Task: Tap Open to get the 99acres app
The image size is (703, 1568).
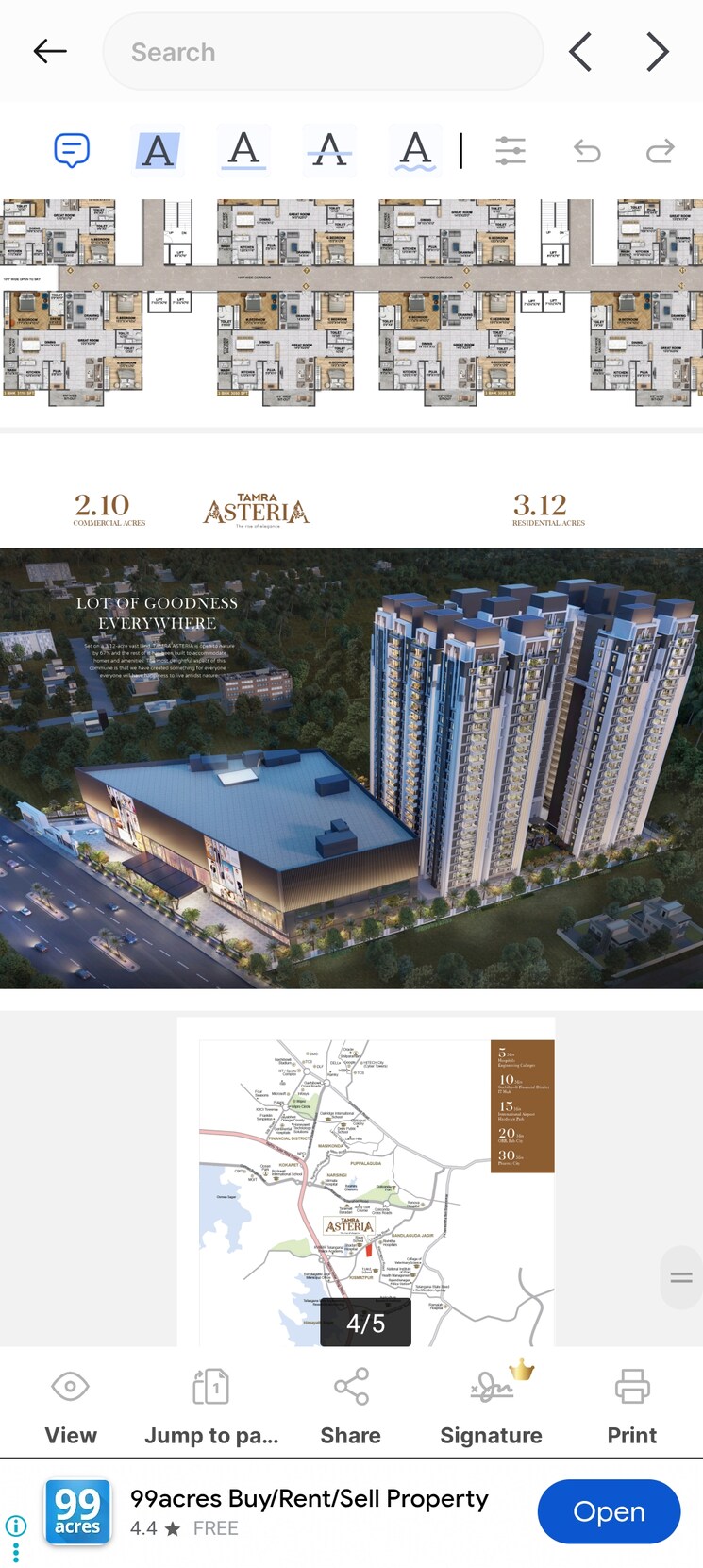Action: [x=609, y=1511]
